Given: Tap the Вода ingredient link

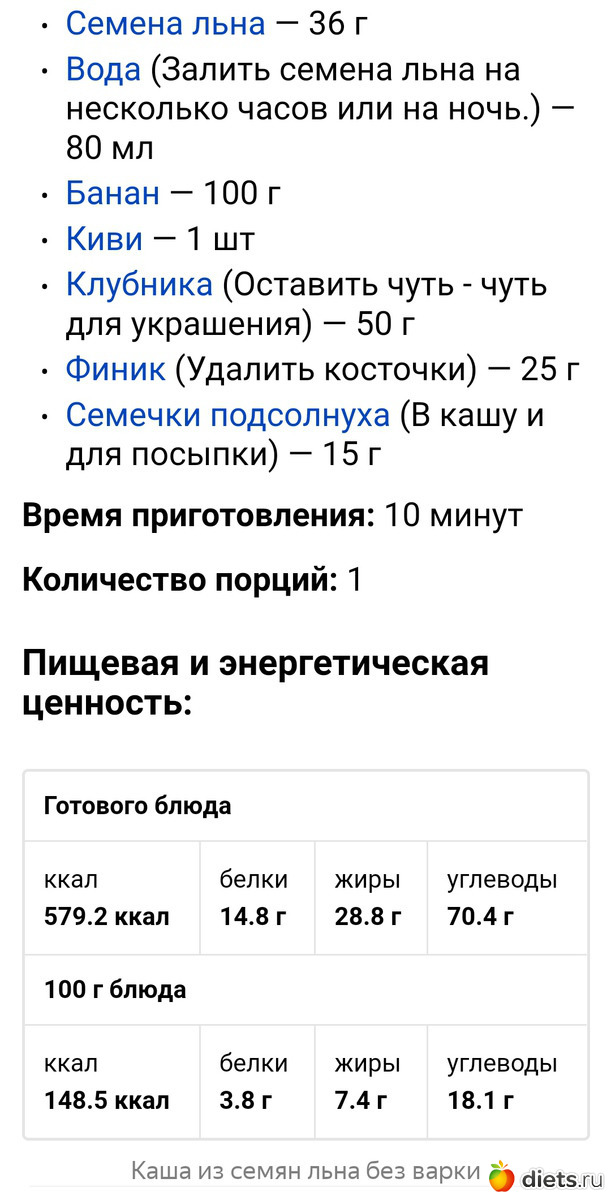Looking at the screenshot, I should pyautogui.click(x=103, y=70).
